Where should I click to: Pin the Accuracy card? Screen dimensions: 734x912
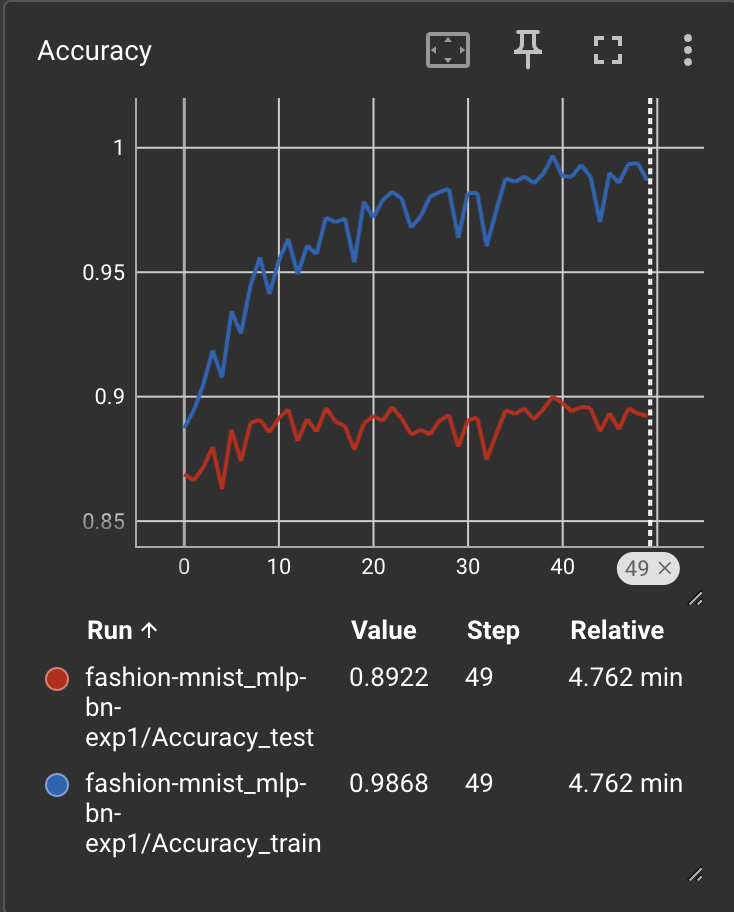point(528,50)
